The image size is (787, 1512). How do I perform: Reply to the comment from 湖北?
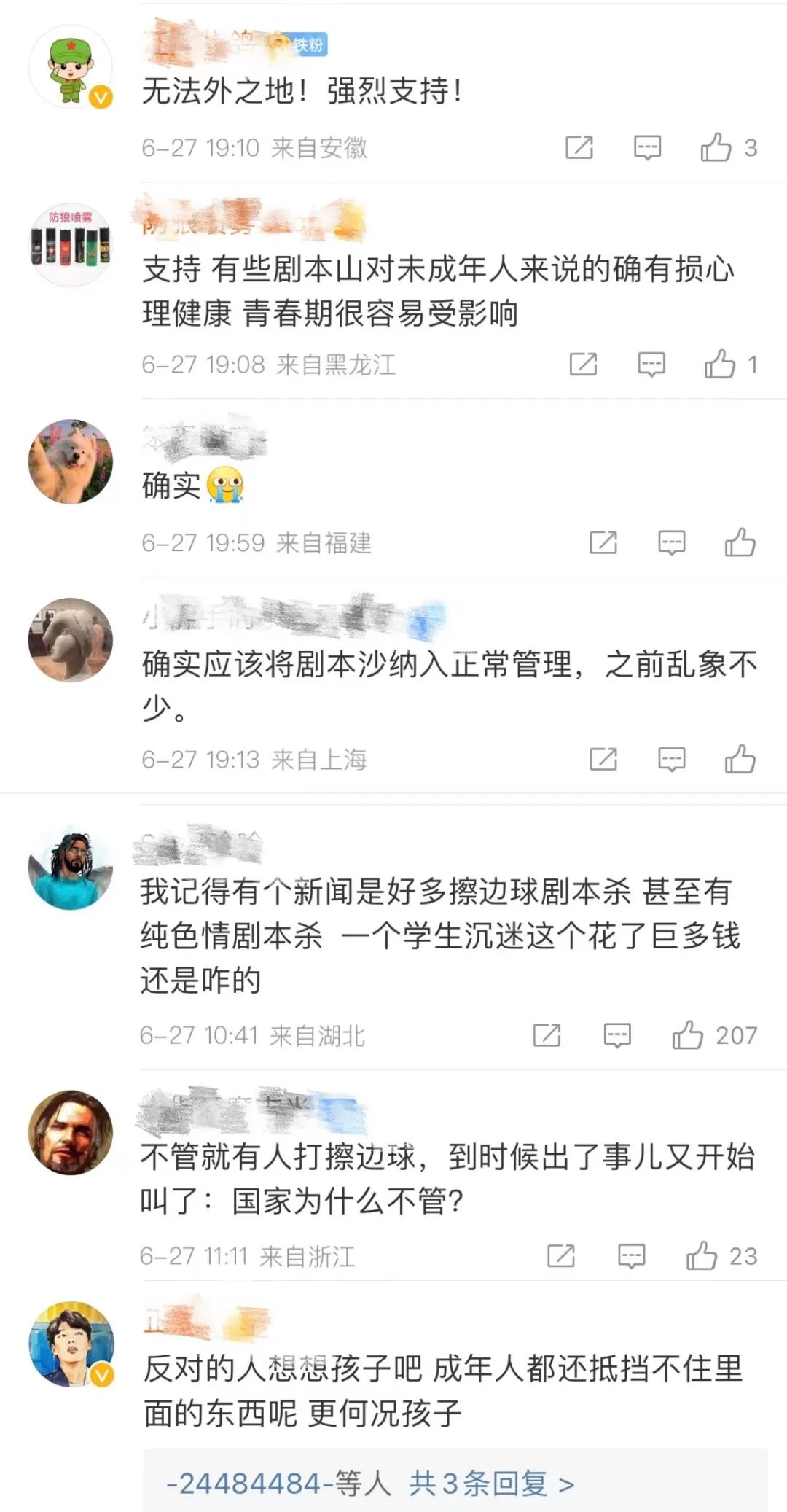click(617, 1035)
